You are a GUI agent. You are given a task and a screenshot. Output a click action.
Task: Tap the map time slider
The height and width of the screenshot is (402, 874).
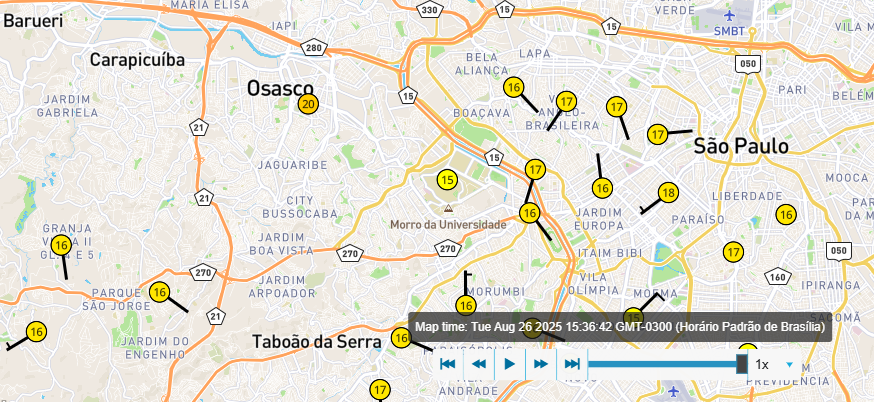(665, 364)
